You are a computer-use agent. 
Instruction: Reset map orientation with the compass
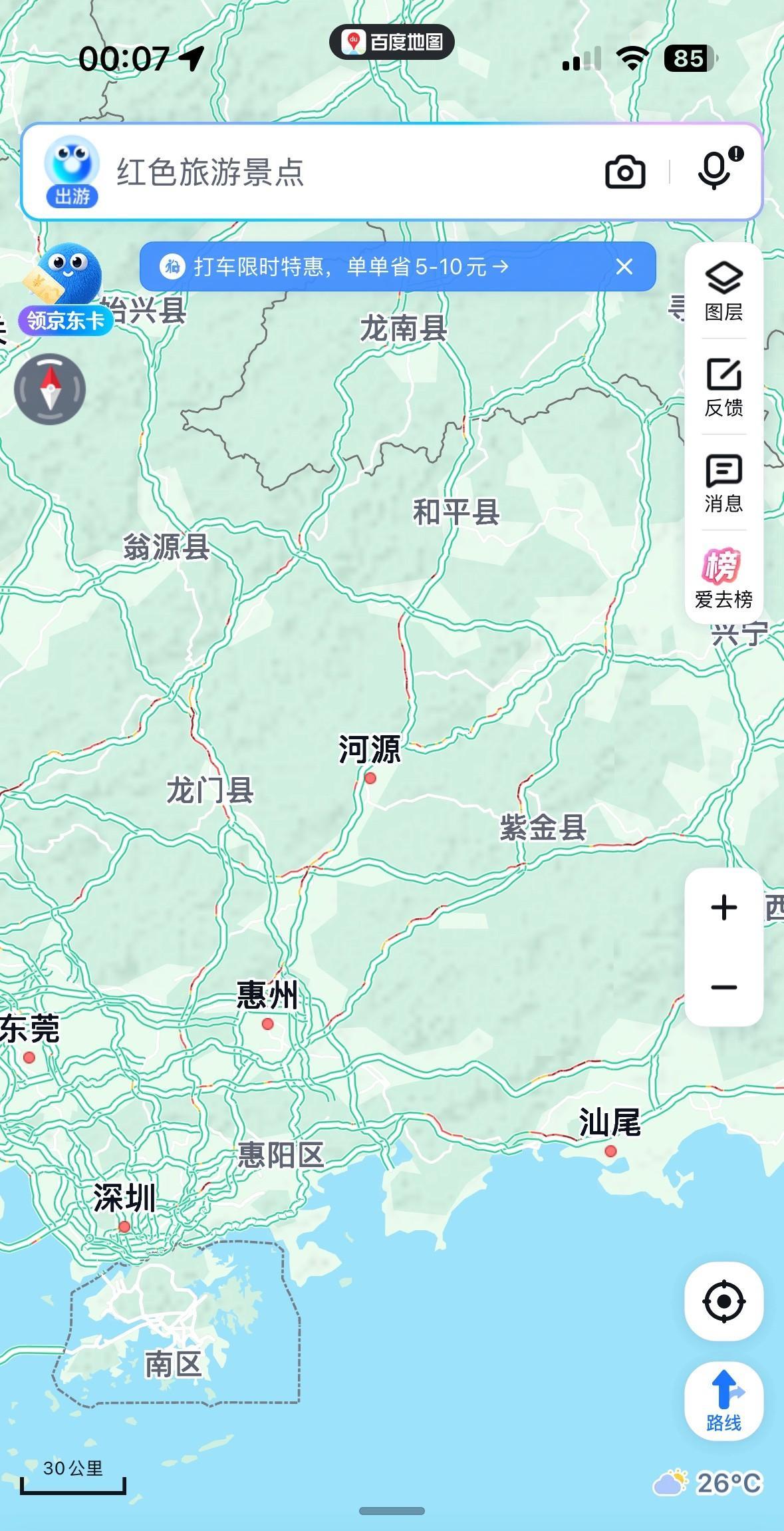click(x=51, y=389)
